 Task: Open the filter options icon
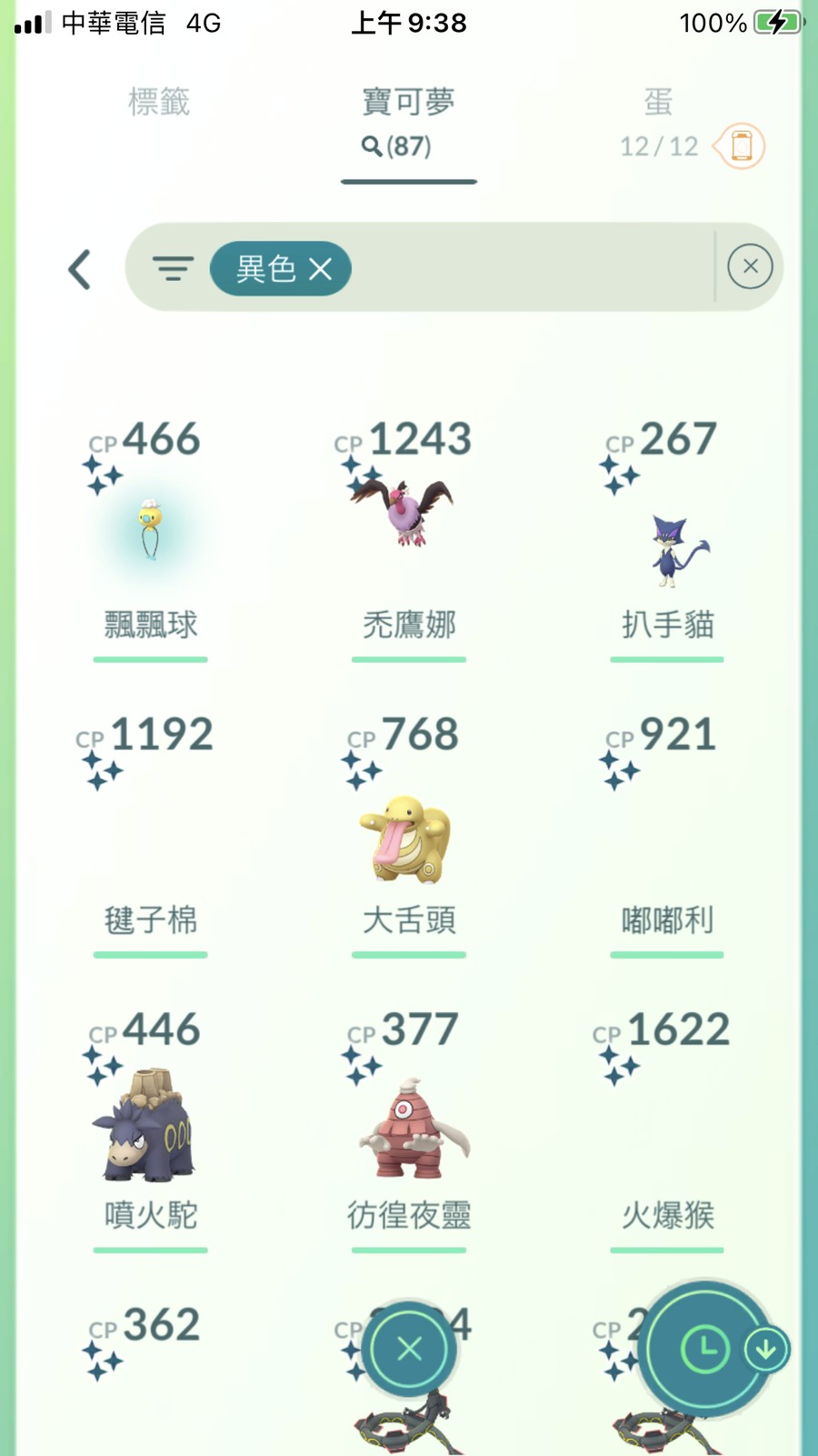click(x=173, y=268)
